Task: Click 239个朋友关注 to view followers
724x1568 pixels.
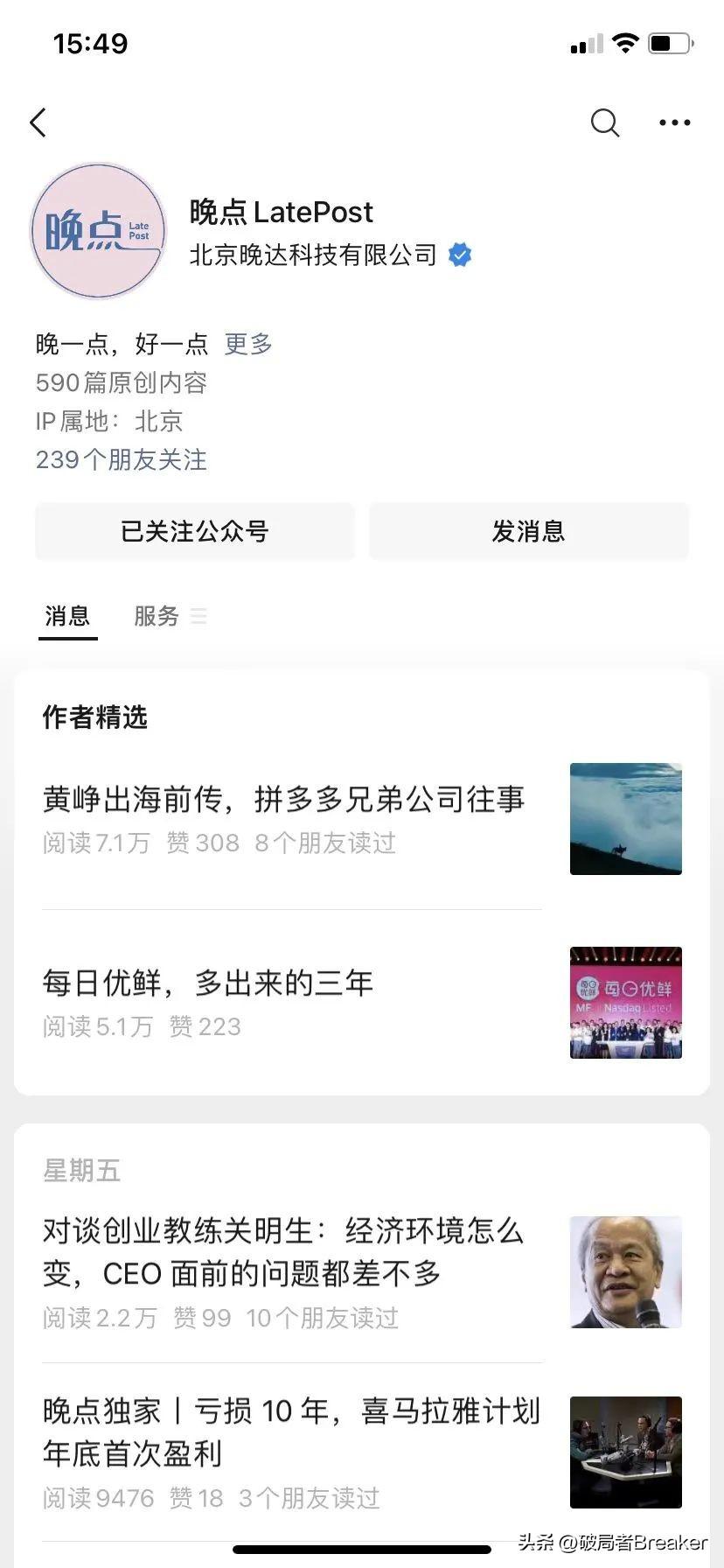Action: click(x=122, y=460)
